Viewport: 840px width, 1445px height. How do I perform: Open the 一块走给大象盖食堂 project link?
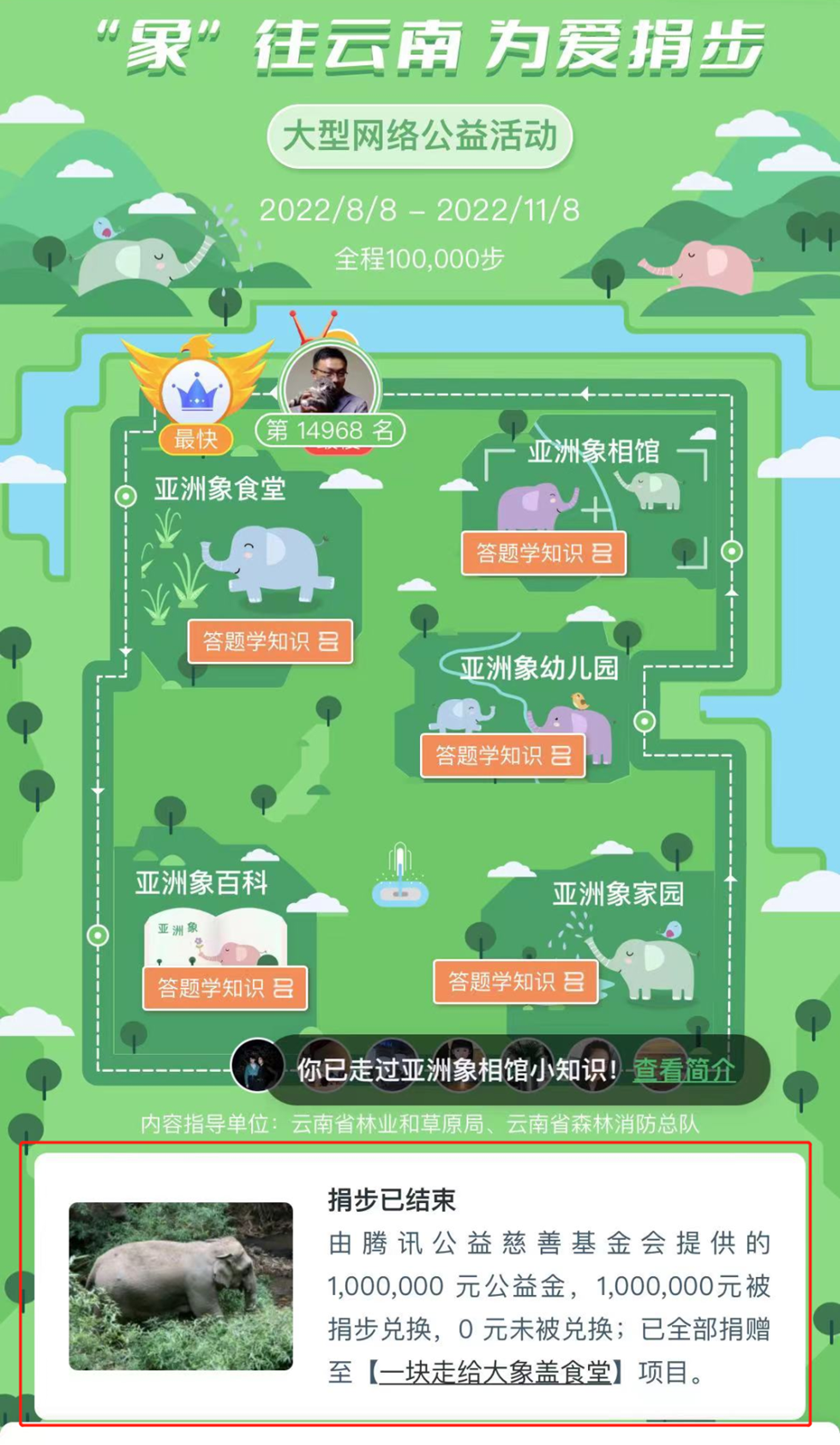[496, 1372]
